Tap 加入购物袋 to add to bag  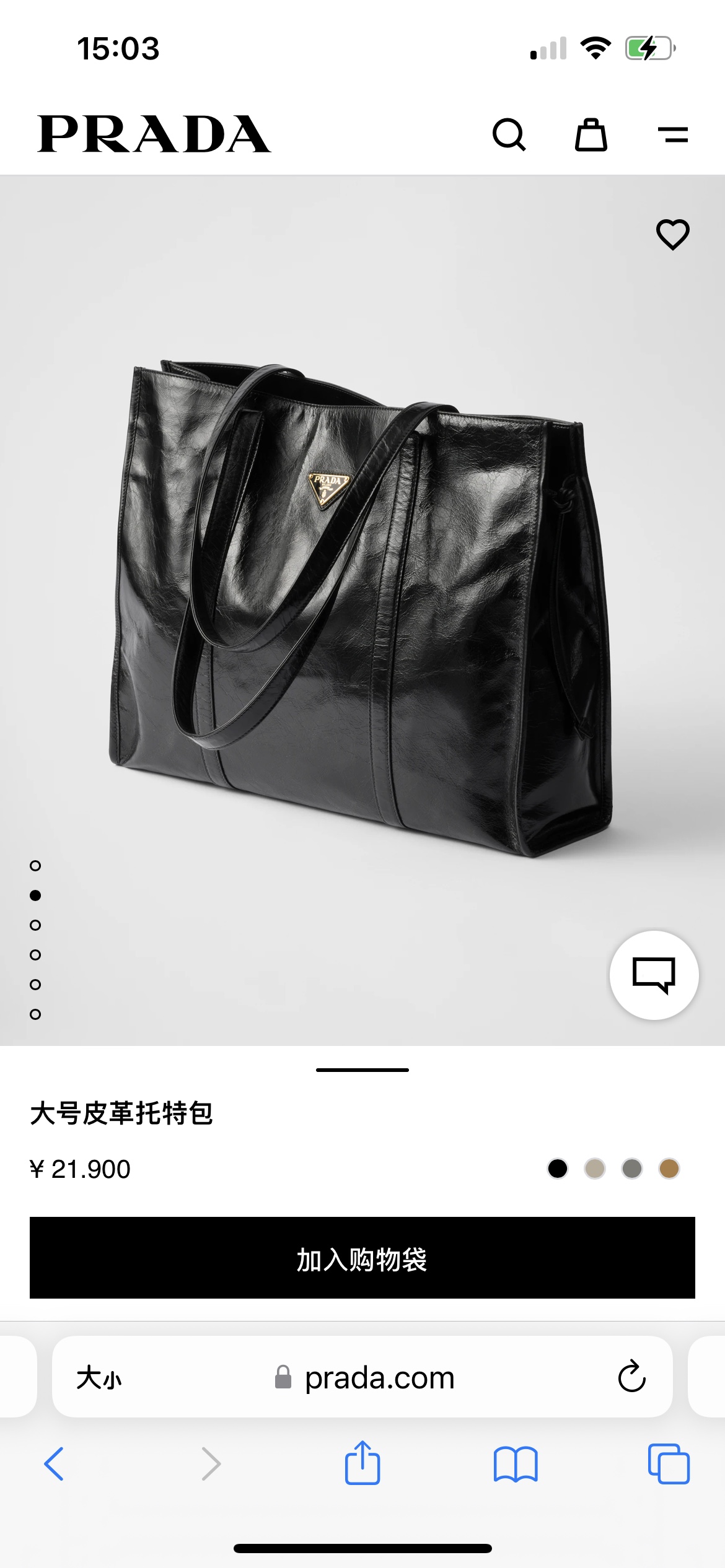point(362,1258)
